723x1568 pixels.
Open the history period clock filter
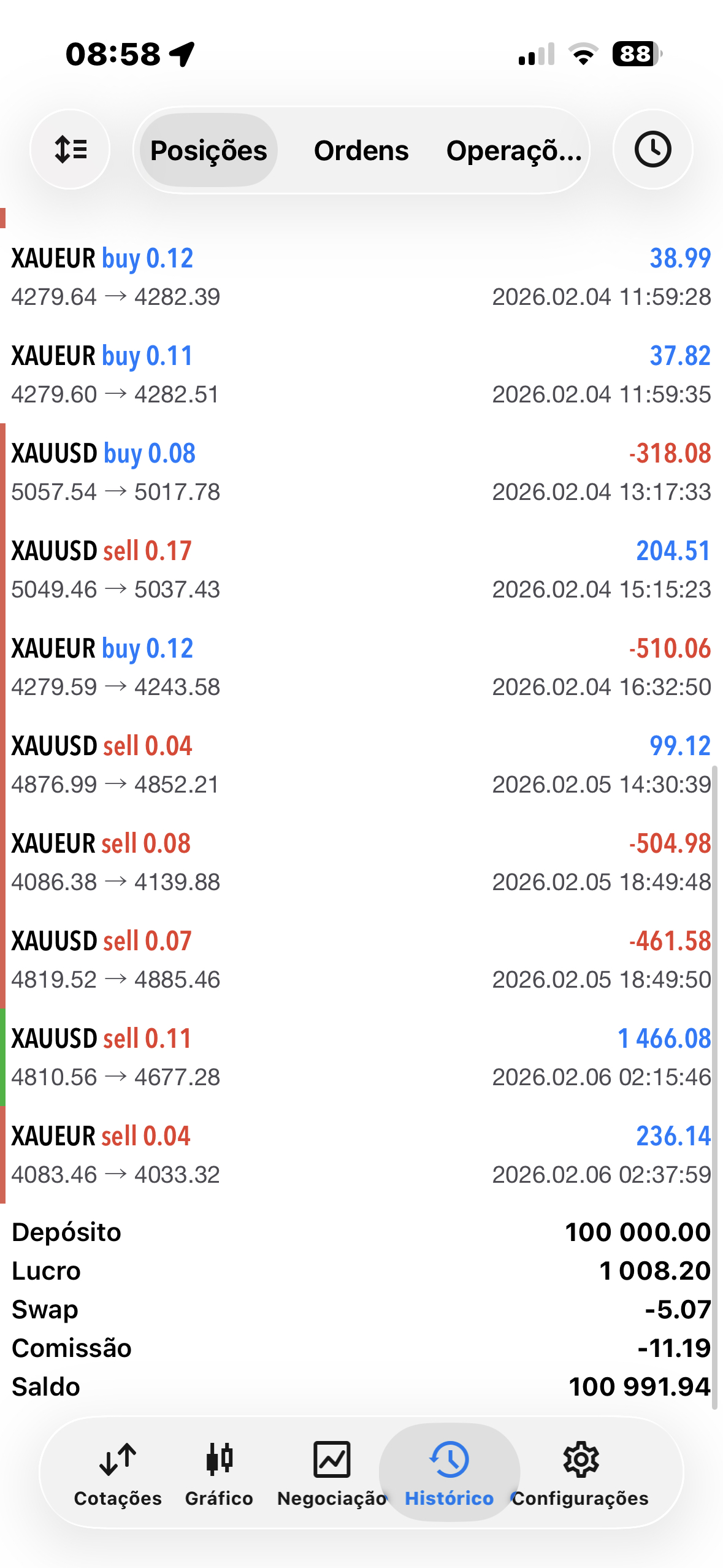pos(652,150)
